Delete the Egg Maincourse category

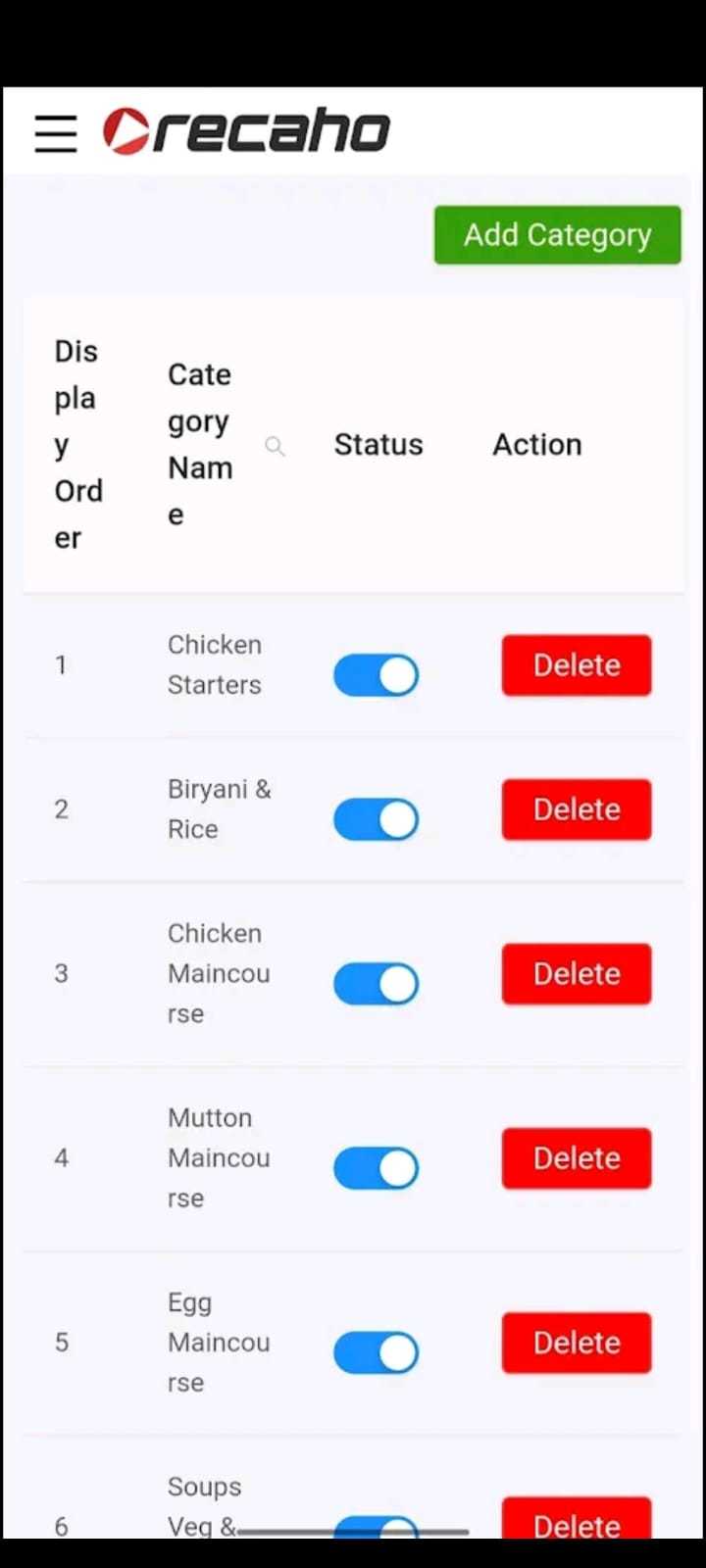(x=577, y=1343)
